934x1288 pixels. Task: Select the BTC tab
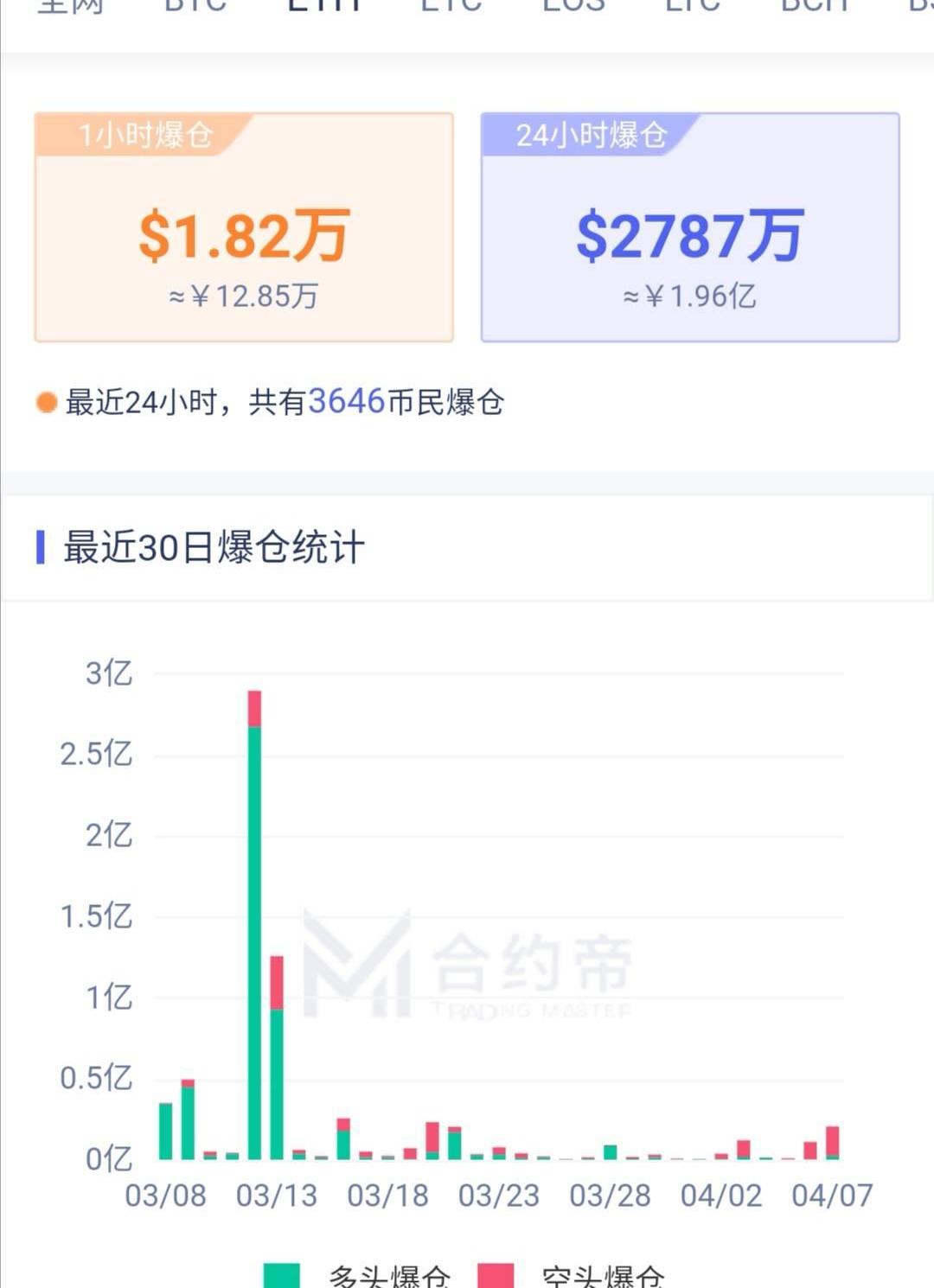(x=195, y=7)
